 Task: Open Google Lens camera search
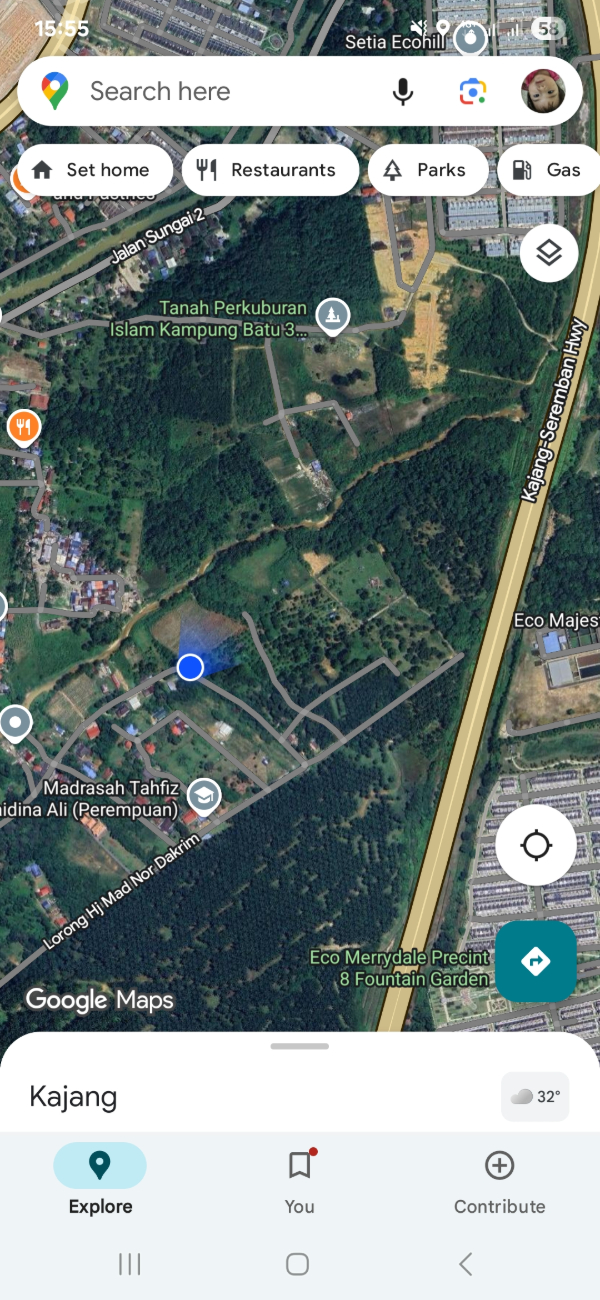(472, 92)
